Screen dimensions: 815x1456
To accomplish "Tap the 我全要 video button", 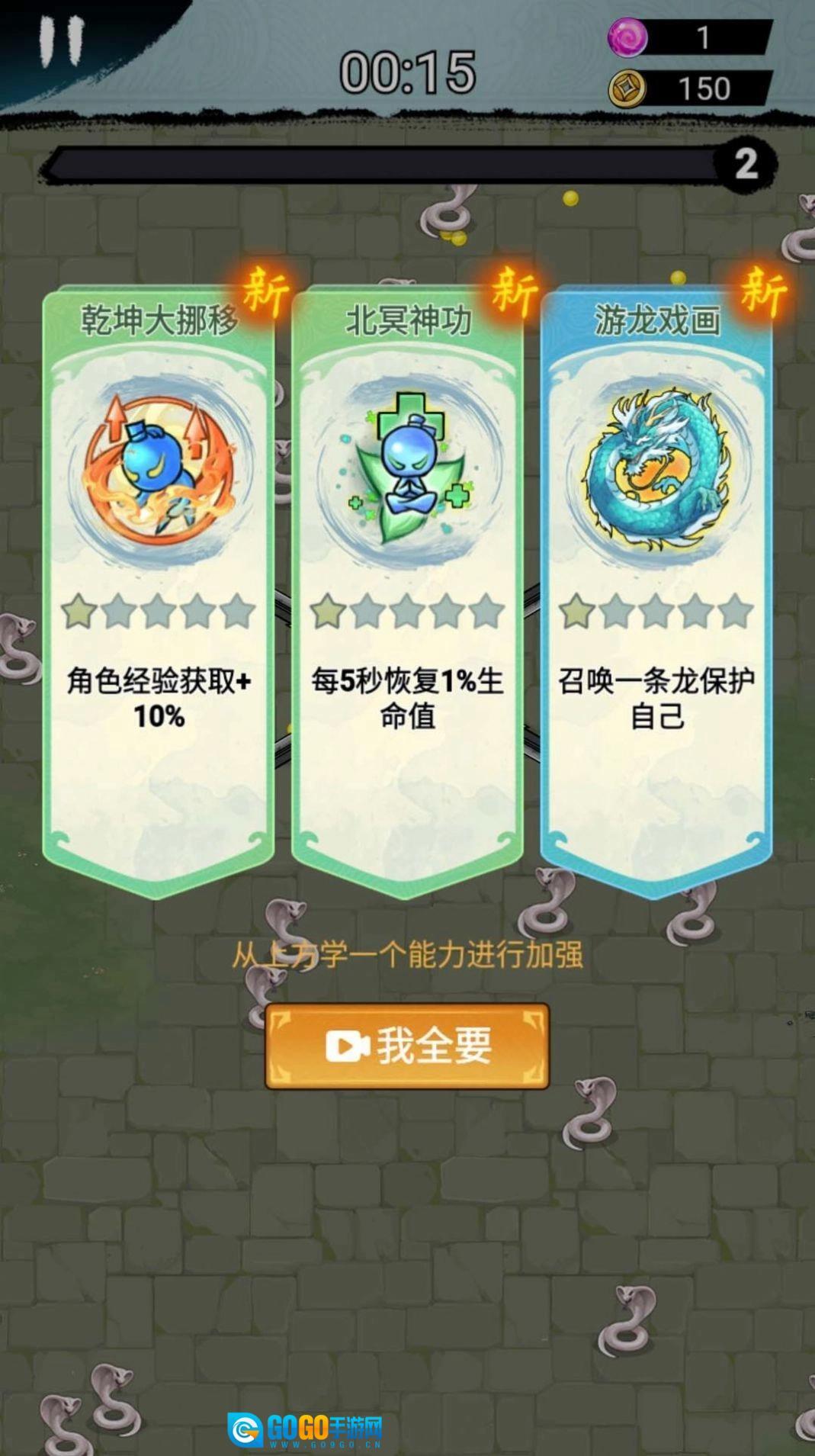I will point(407,1046).
